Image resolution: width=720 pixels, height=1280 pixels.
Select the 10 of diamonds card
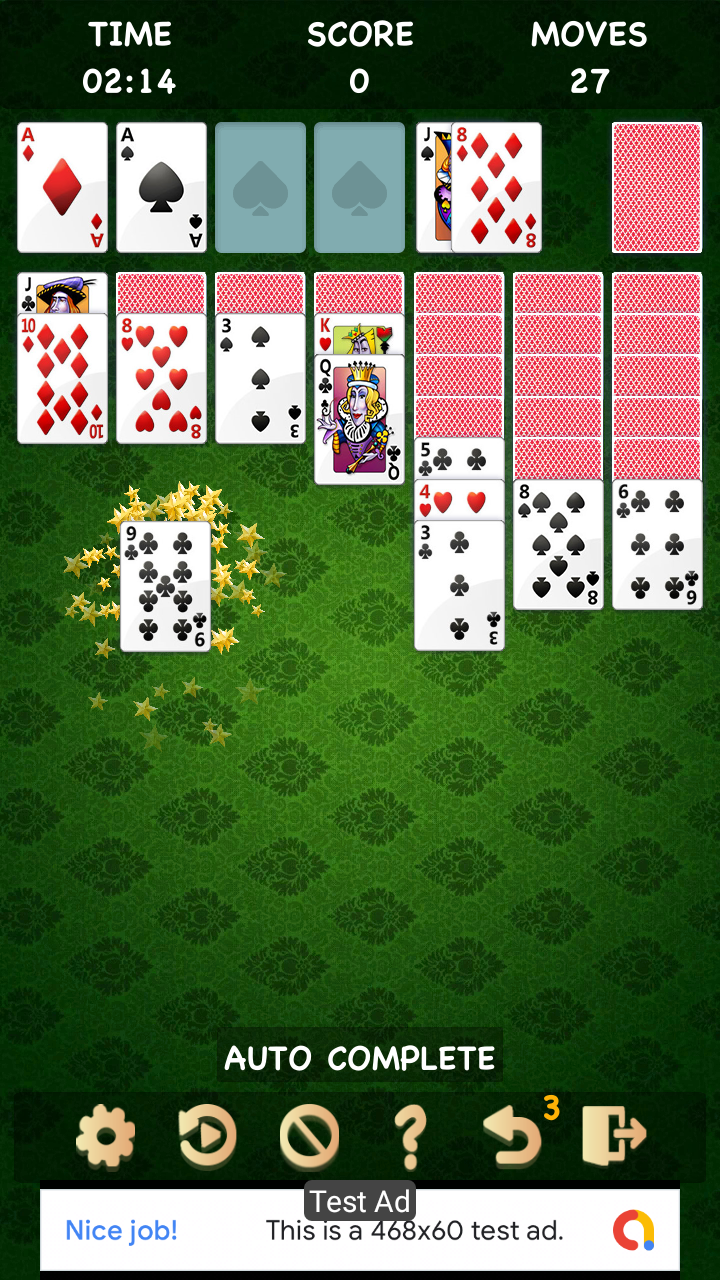coord(62,378)
